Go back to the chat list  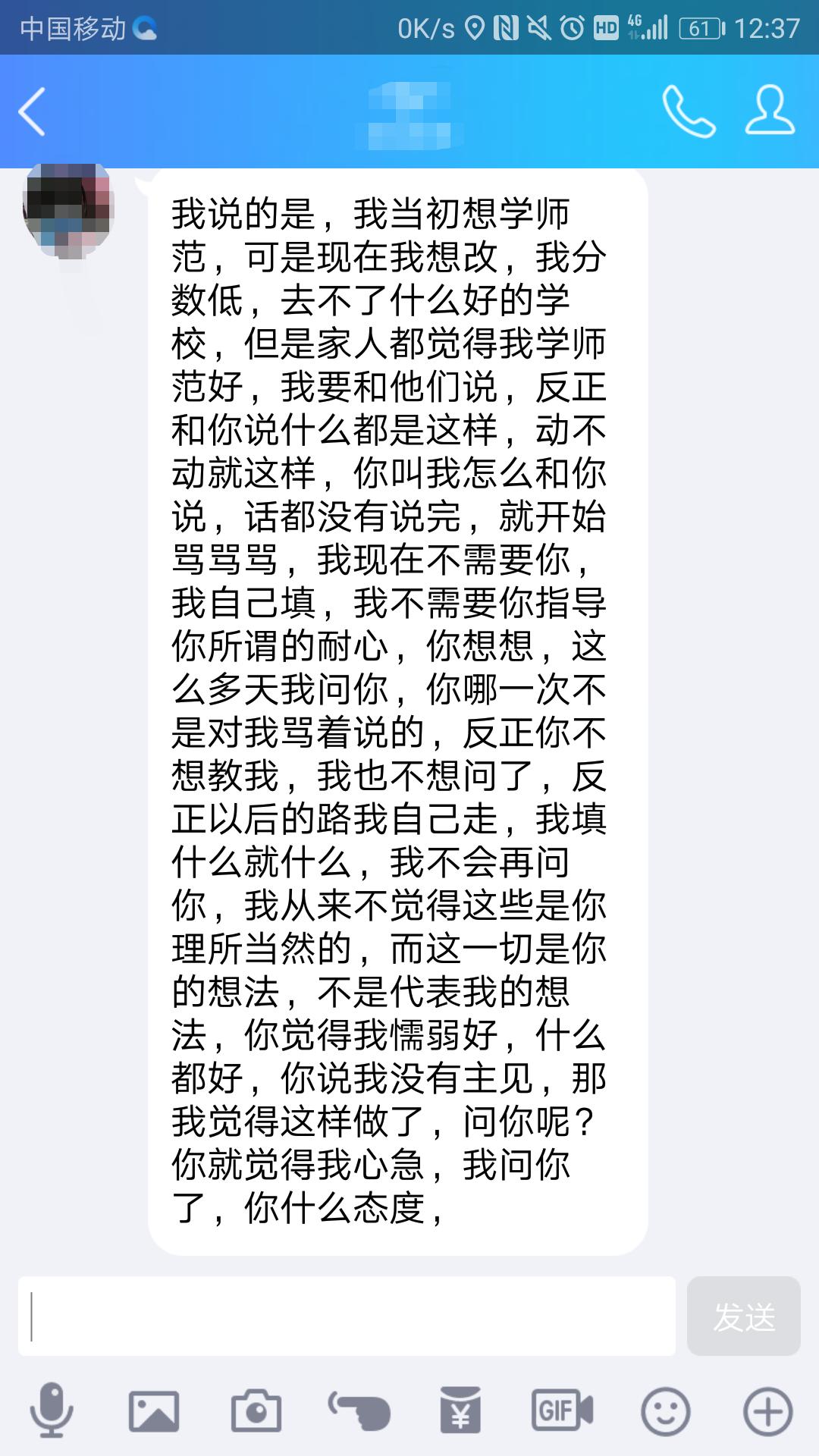32,111
